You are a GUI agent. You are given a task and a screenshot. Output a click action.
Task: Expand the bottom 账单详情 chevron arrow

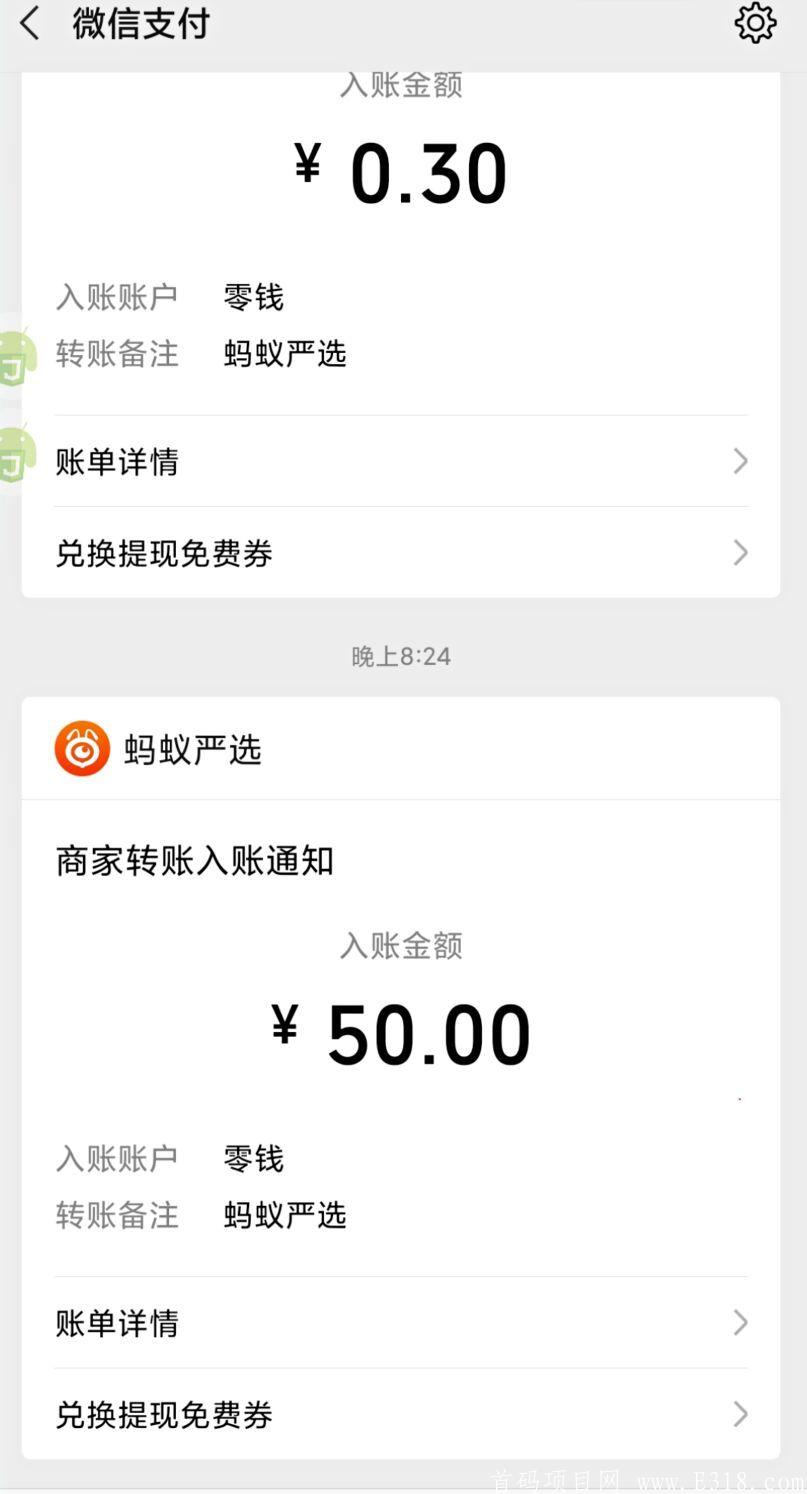click(x=740, y=1323)
